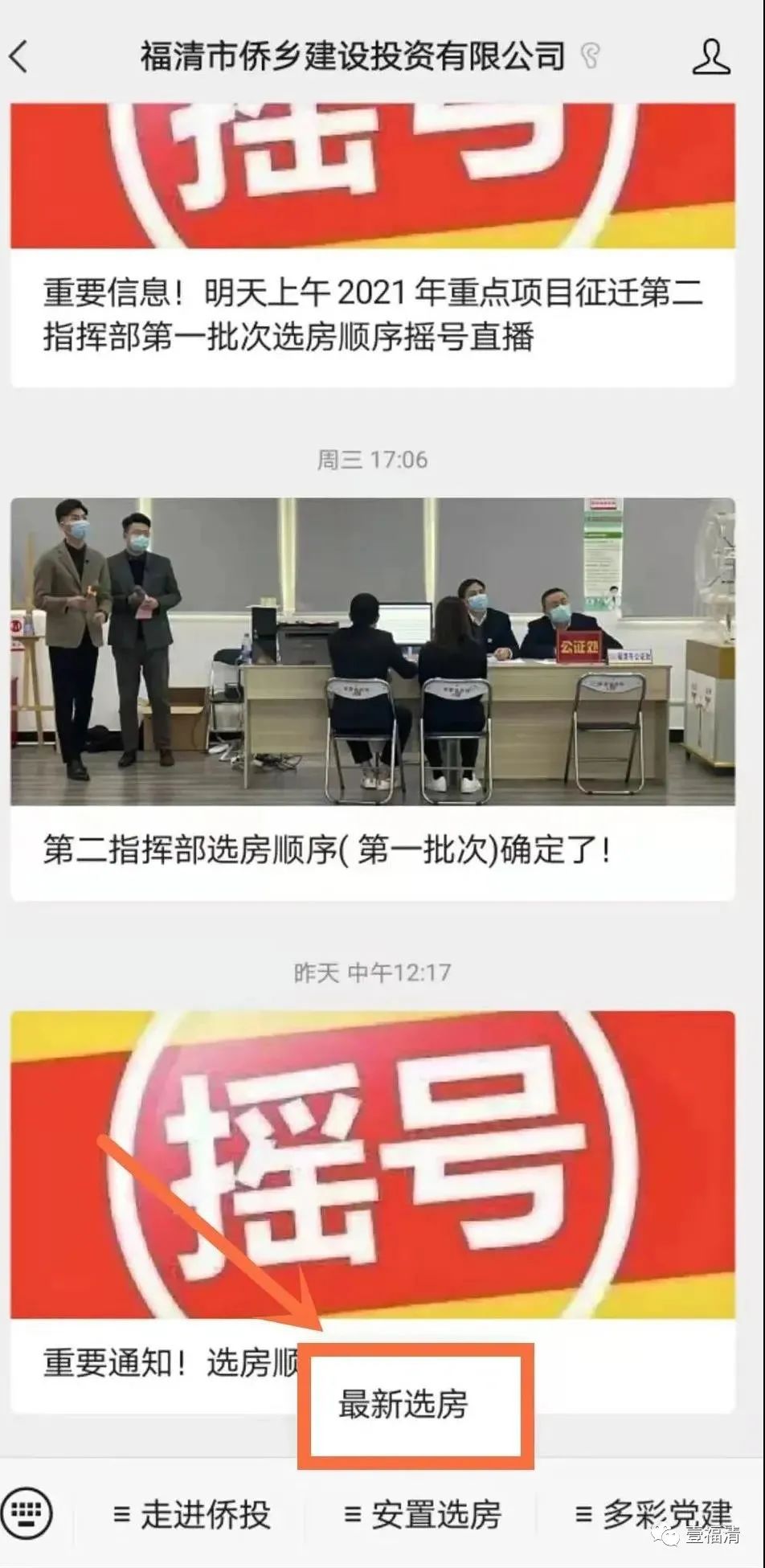Screen dimensions: 765x1568
Task: Go back using the top-left arrow
Action: 19,58
